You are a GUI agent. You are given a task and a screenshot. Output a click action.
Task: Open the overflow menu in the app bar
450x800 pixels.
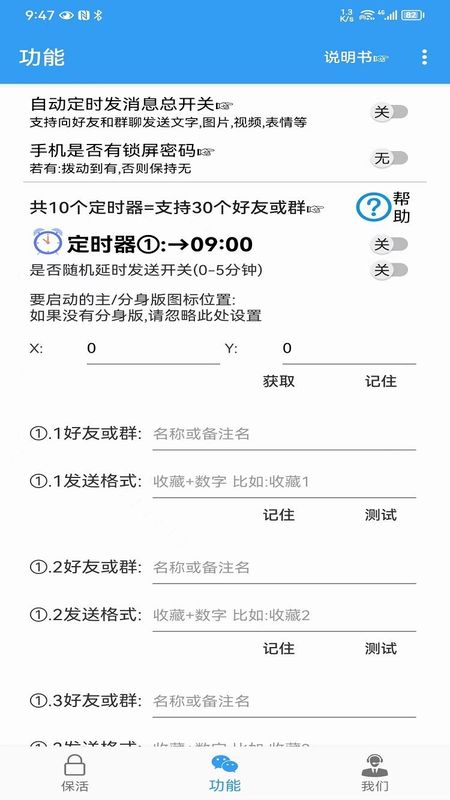424,57
